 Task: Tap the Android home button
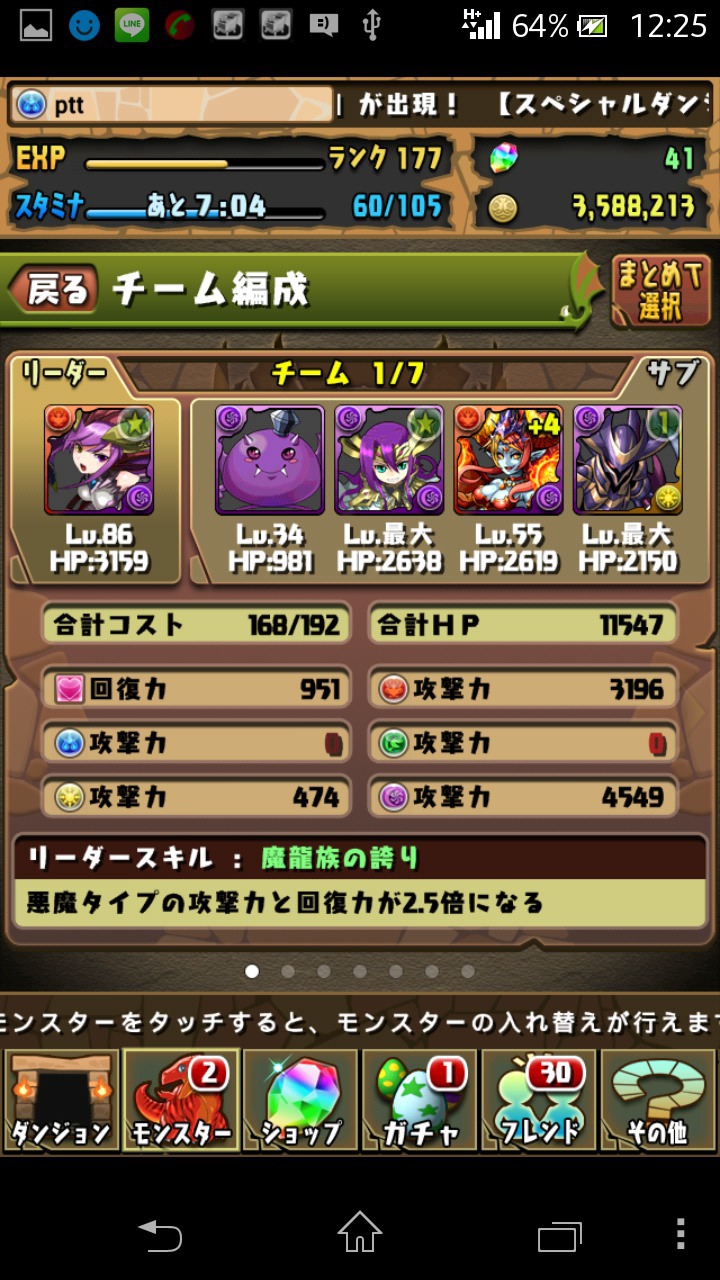[x=360, y=1232]
